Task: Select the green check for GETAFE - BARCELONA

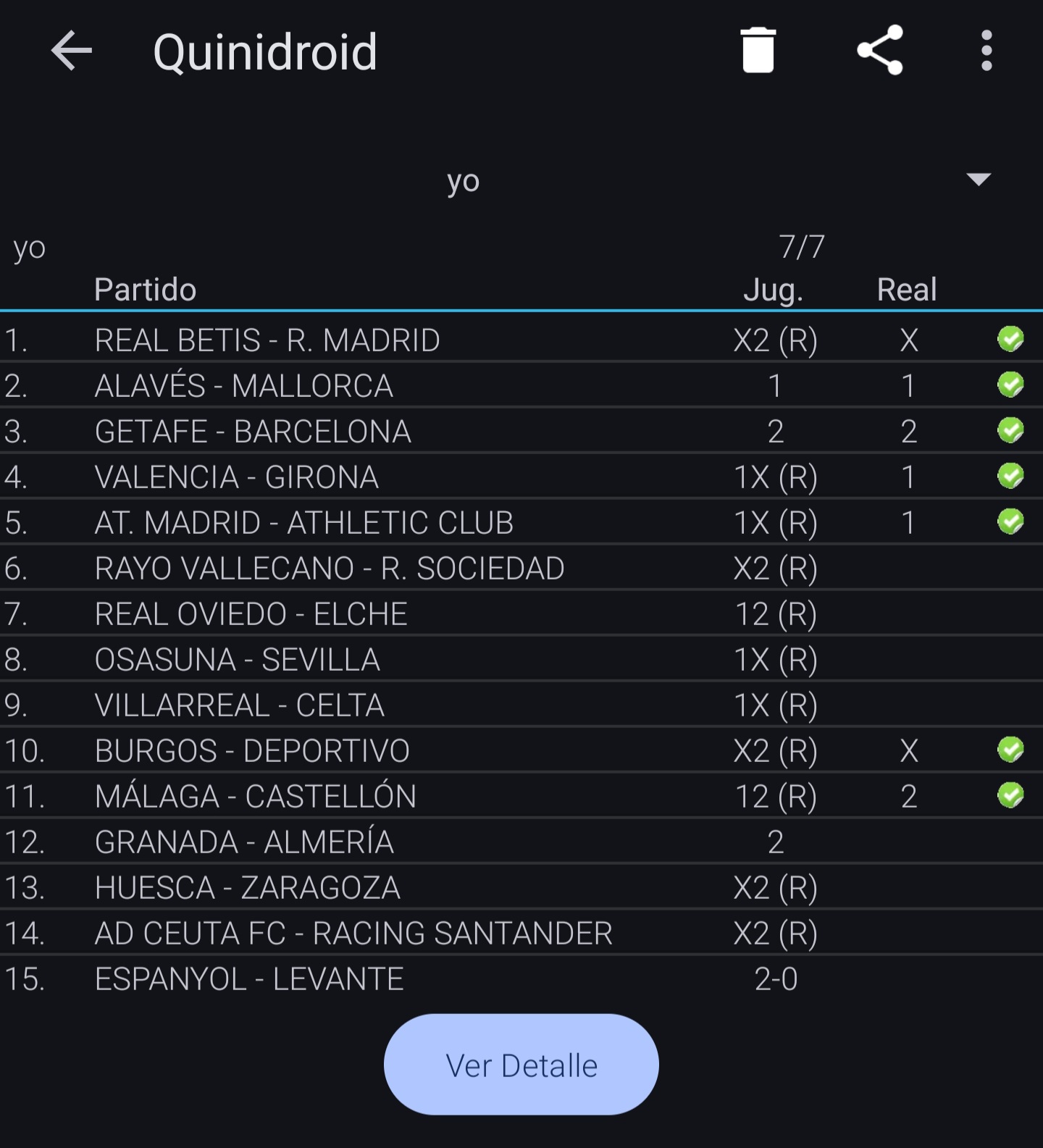Action: coord(1011,431)
